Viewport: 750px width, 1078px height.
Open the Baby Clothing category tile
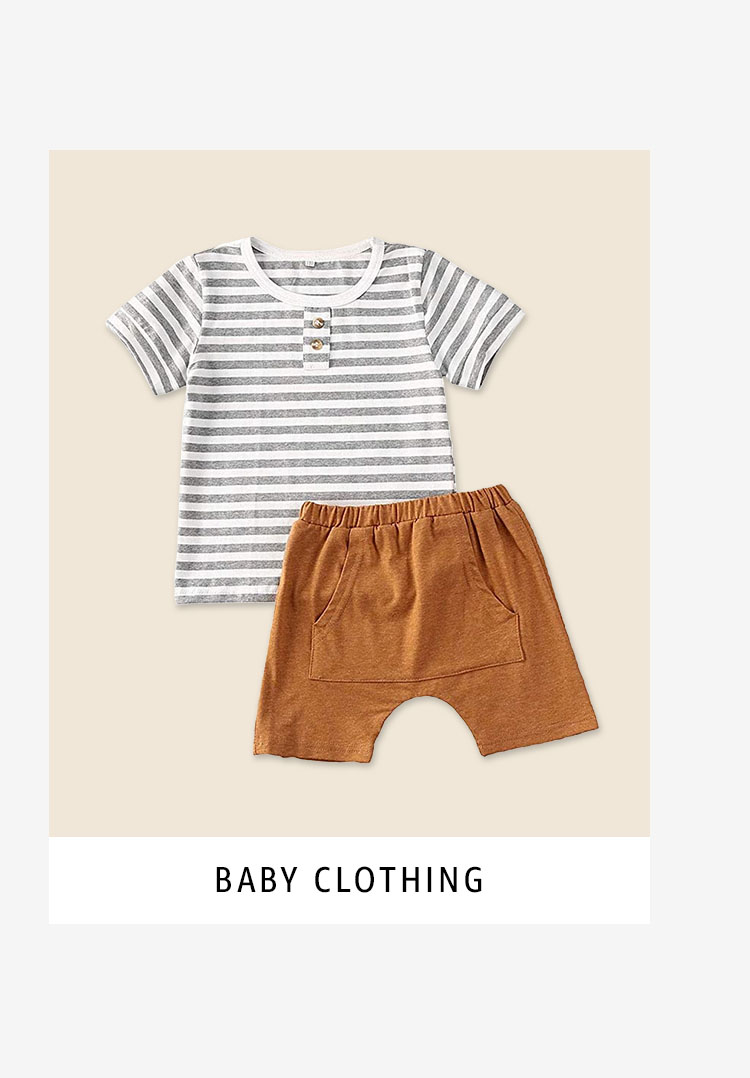point(349,536)
